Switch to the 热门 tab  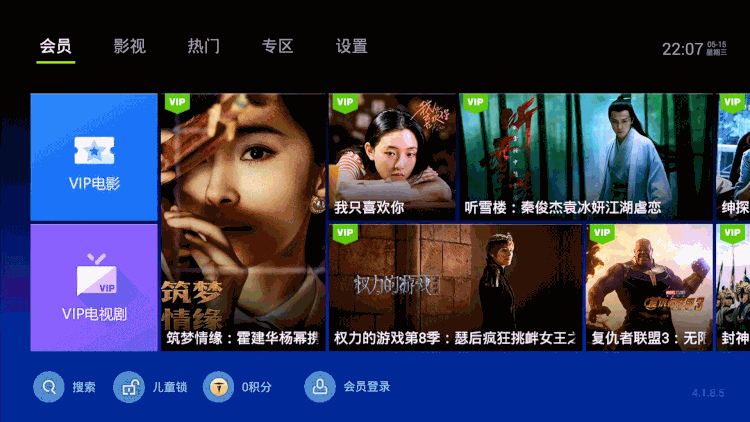pos(203,46)
